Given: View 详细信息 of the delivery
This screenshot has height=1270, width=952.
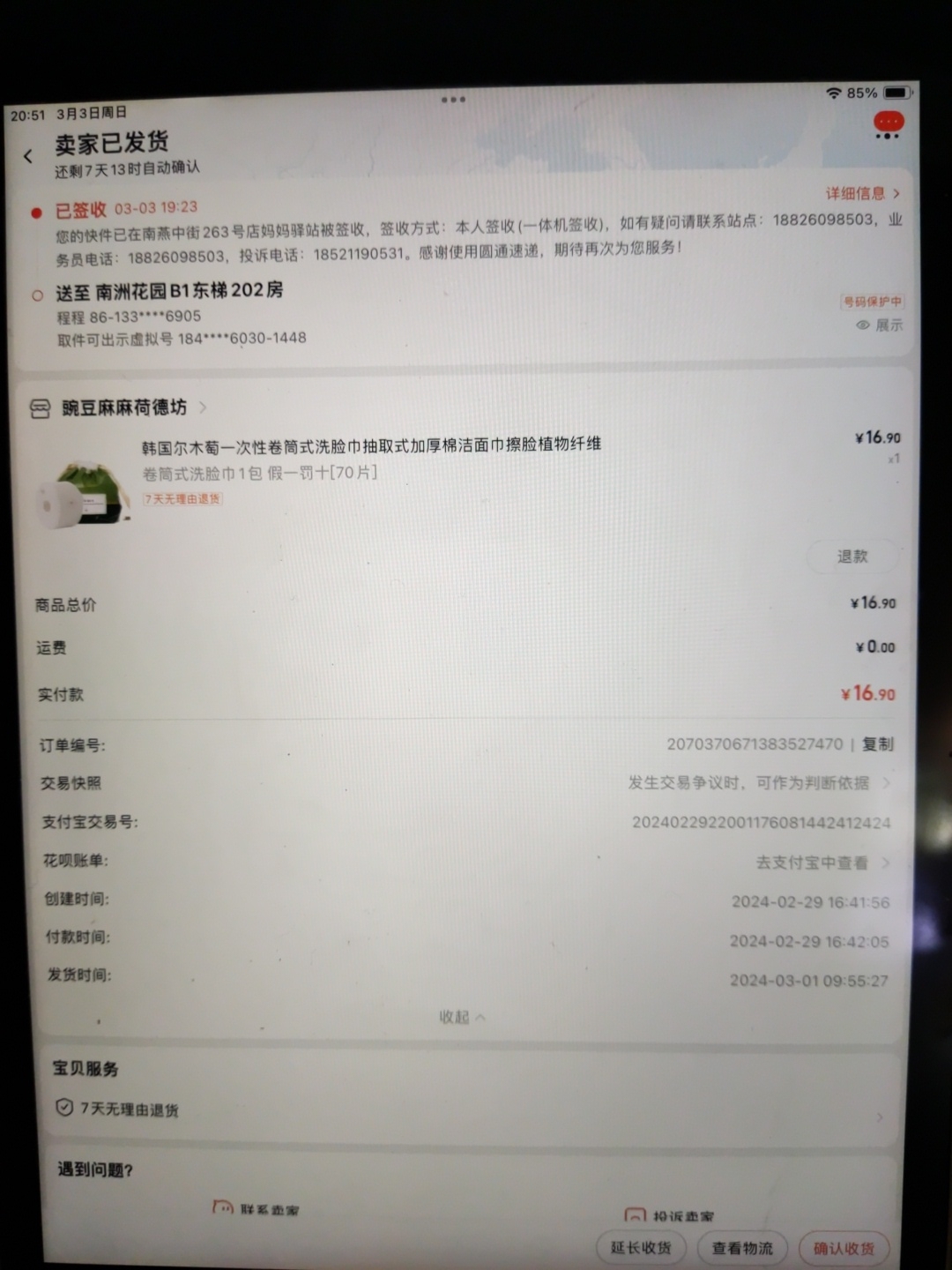Looking at the screenshot, I should click(x=862, y=193).
